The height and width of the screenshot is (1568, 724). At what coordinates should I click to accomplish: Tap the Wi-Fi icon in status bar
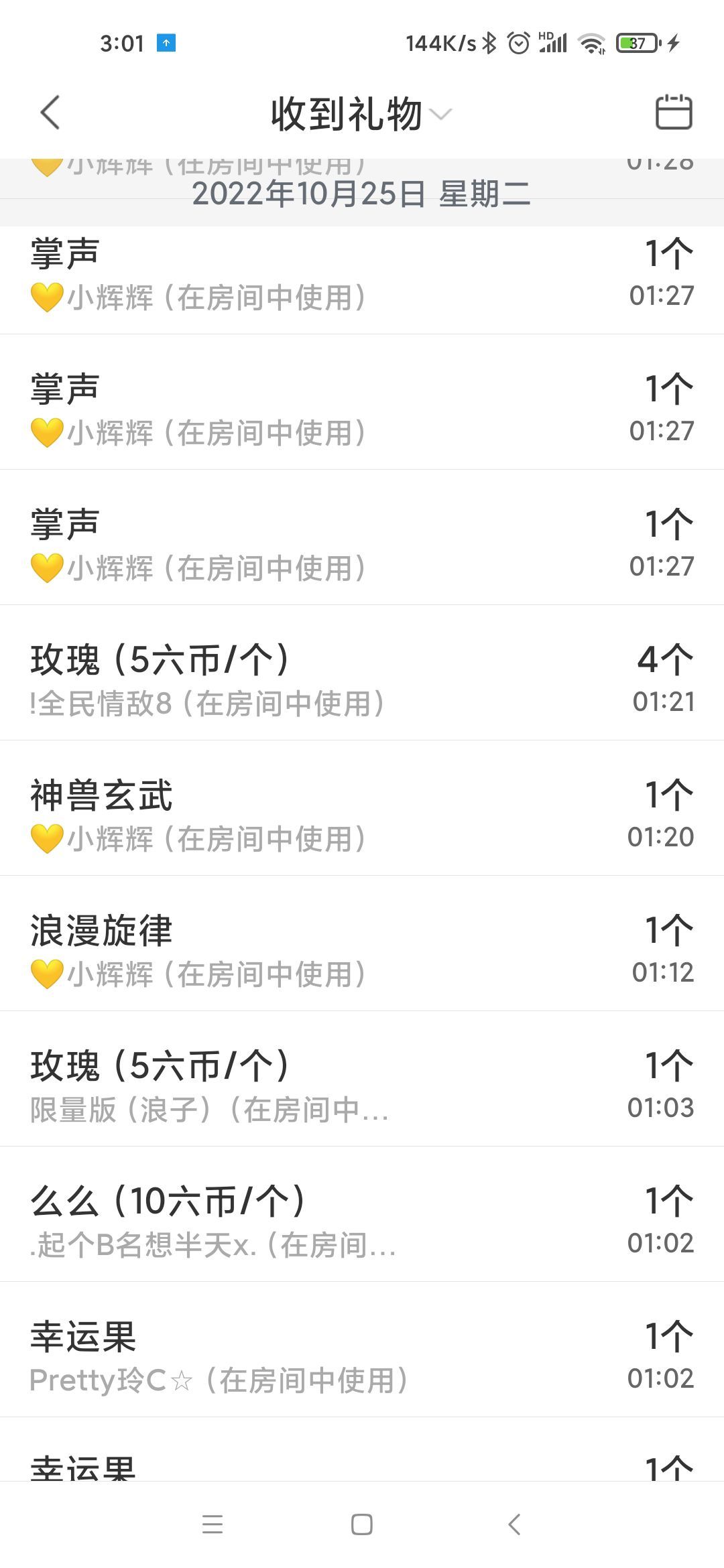(x=593, y=43)
